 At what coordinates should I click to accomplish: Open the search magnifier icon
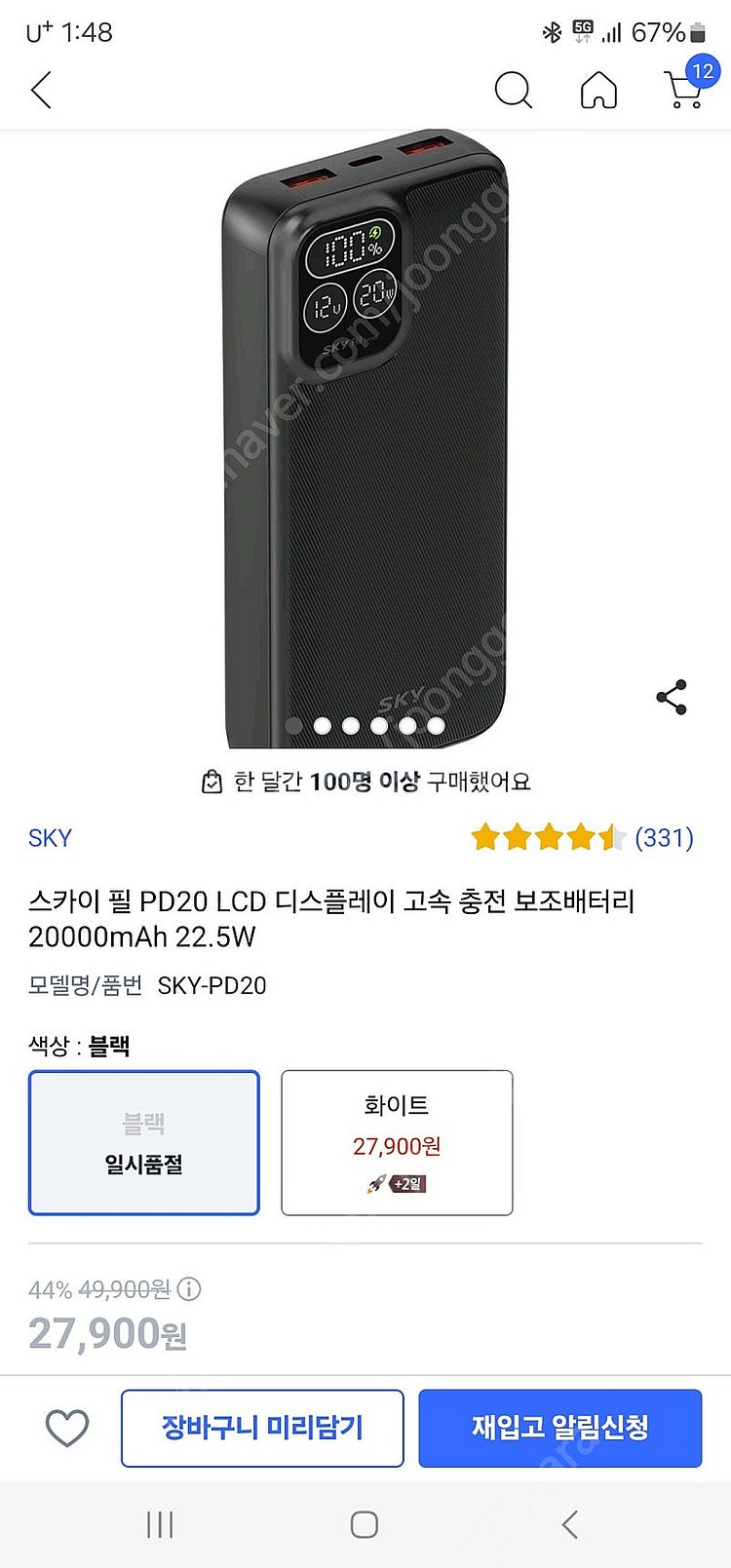click(513, 91)
